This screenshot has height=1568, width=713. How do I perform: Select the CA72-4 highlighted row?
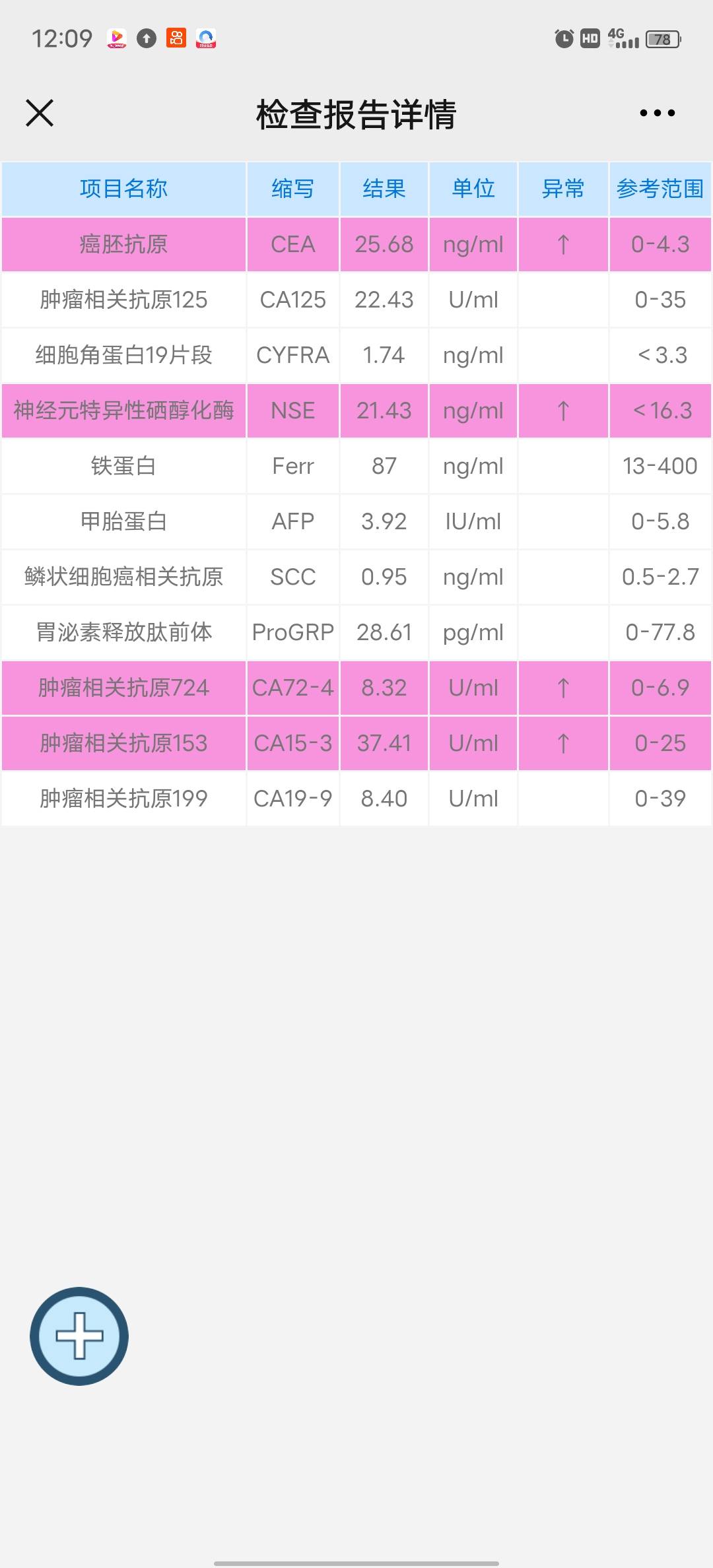(123, 688)
